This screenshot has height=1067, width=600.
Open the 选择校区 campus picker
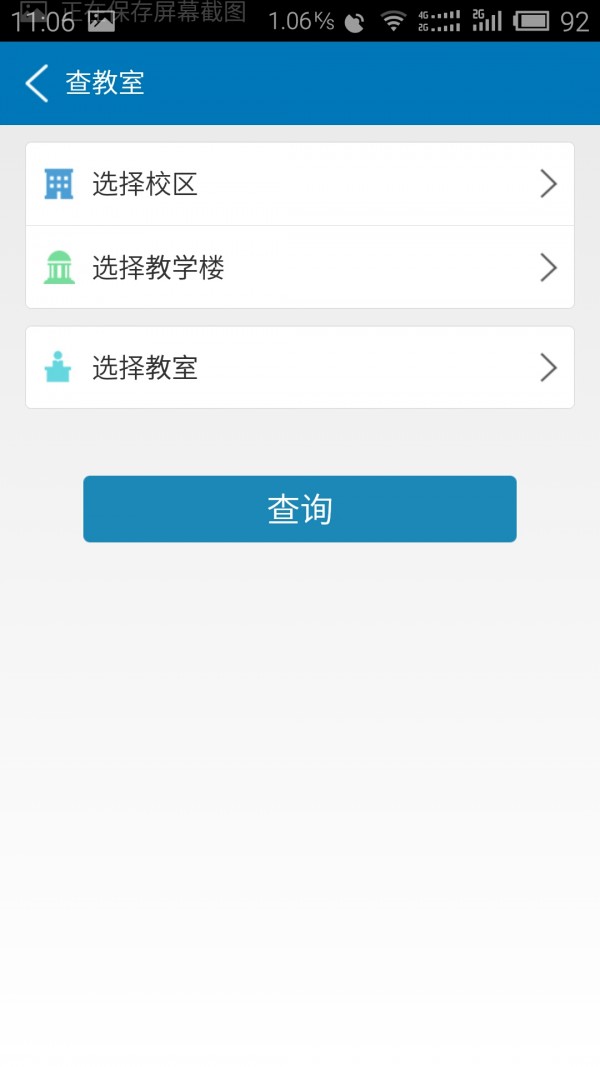[x=300, y=184]
